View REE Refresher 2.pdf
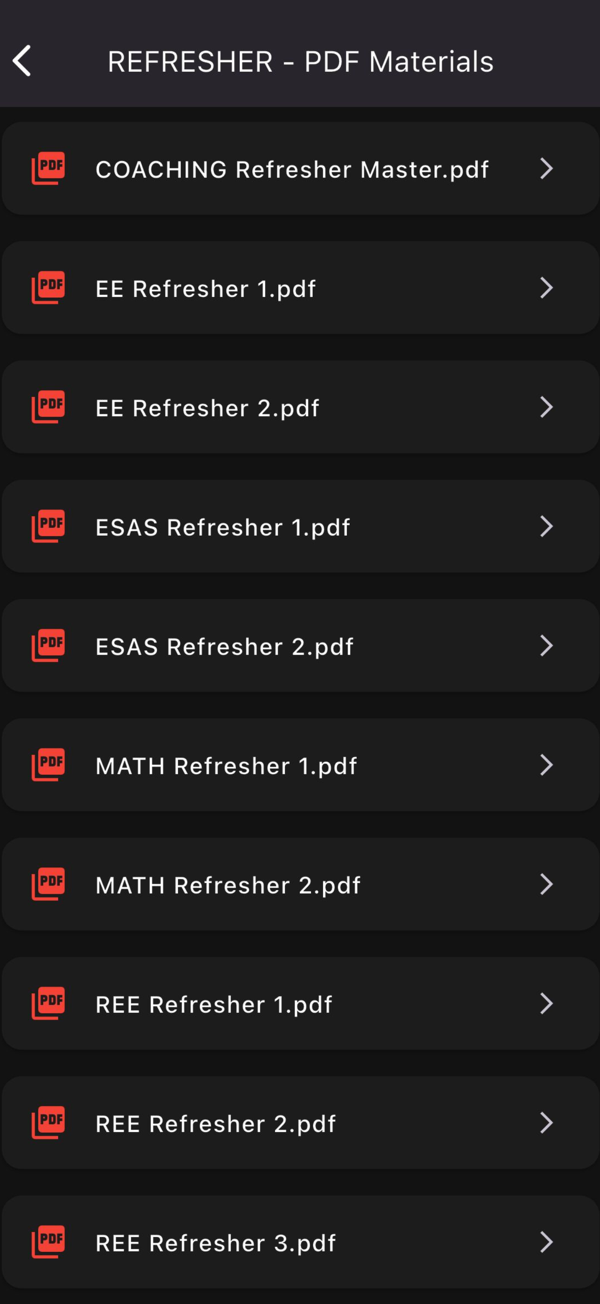 300,1123
